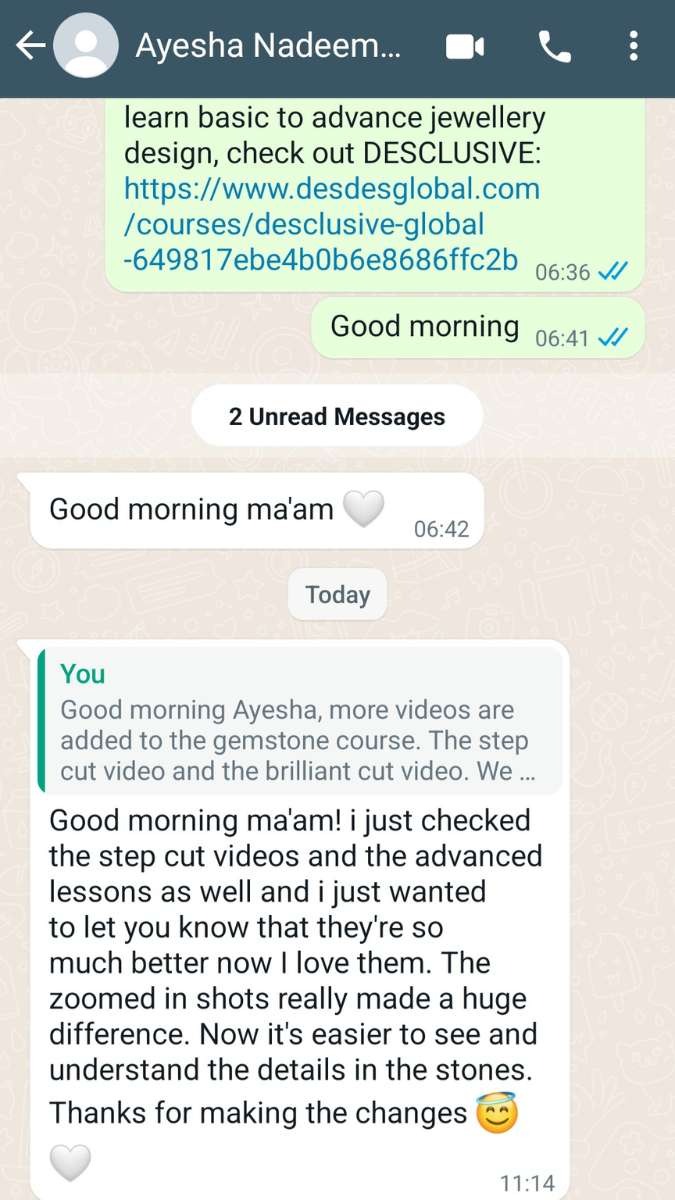Image resolution: width=675 pixels, height=1200 pixels.
Task: Go back to the chat list
Action: pyautogui.click(x=28, y=46)
